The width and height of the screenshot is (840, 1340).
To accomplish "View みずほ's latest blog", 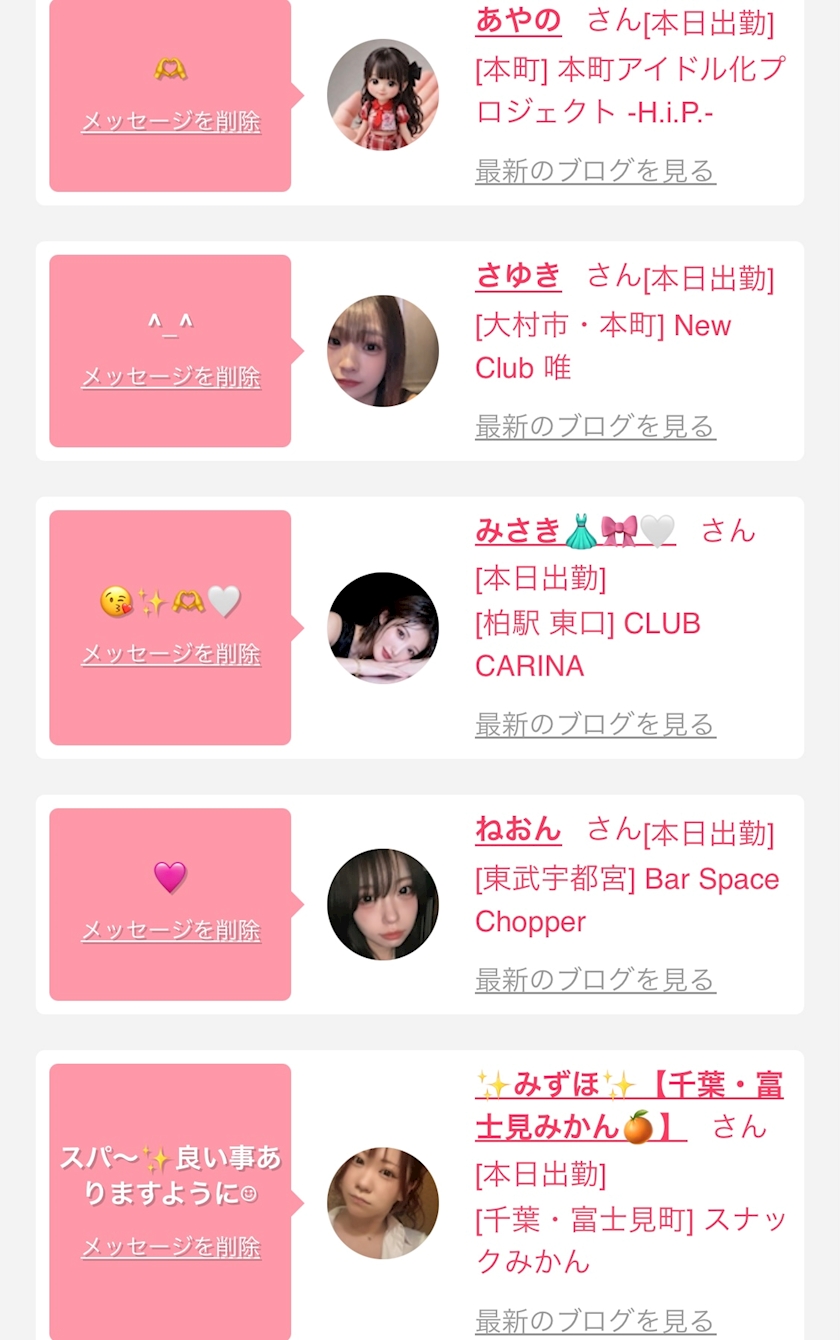I will click(x=595, y=1320).
